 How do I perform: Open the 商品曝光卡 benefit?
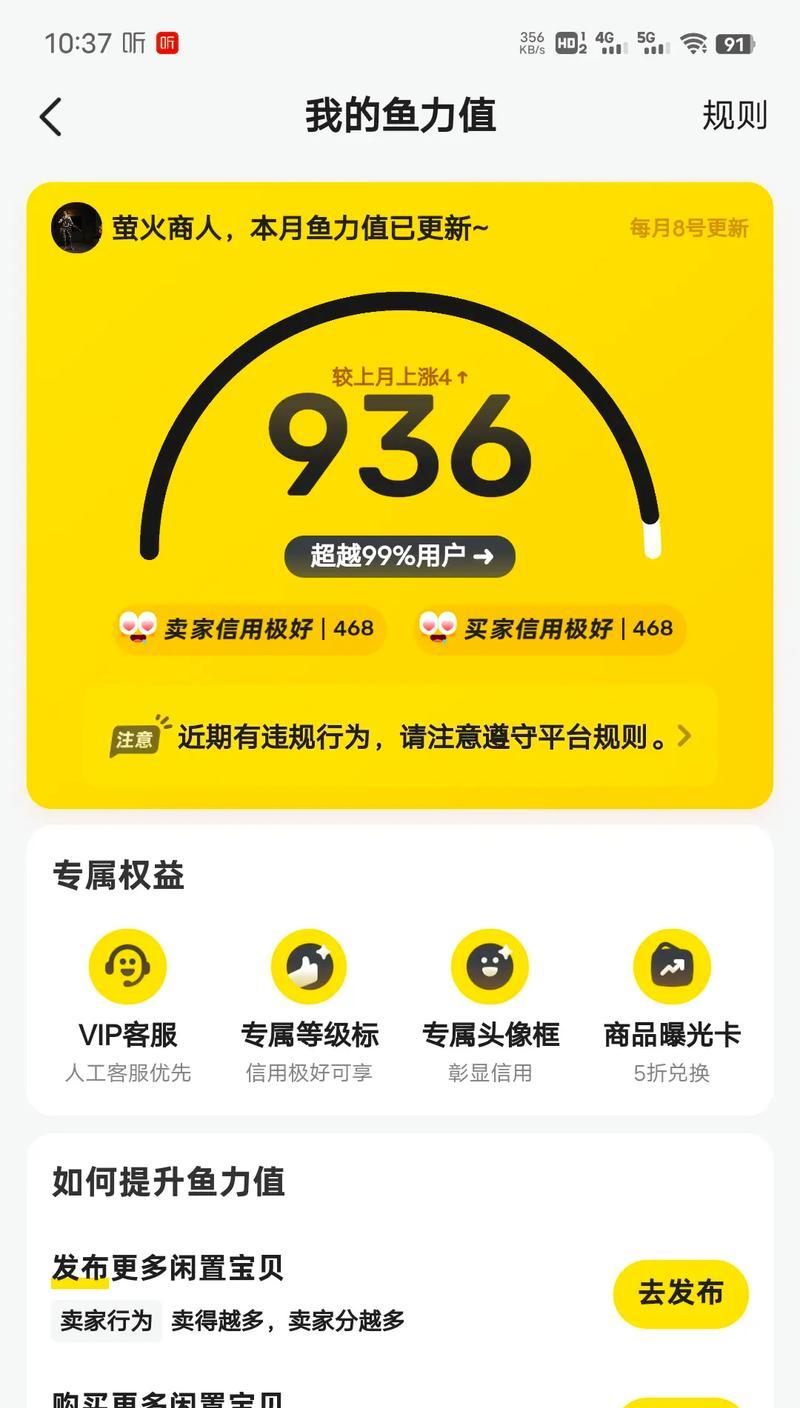(x=672, y=1005)
